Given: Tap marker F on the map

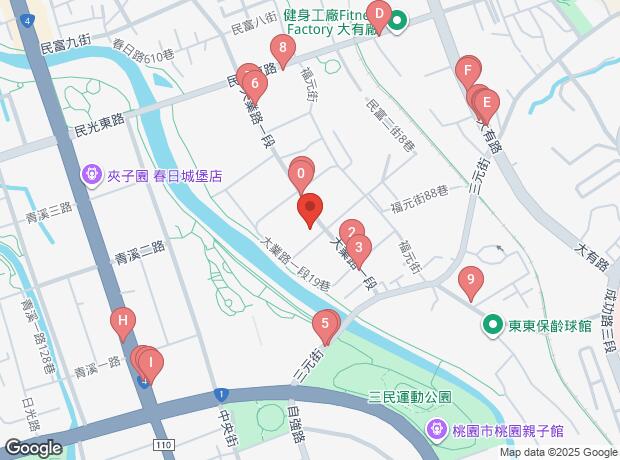Looking at the screenshot, I should (465, 71).
